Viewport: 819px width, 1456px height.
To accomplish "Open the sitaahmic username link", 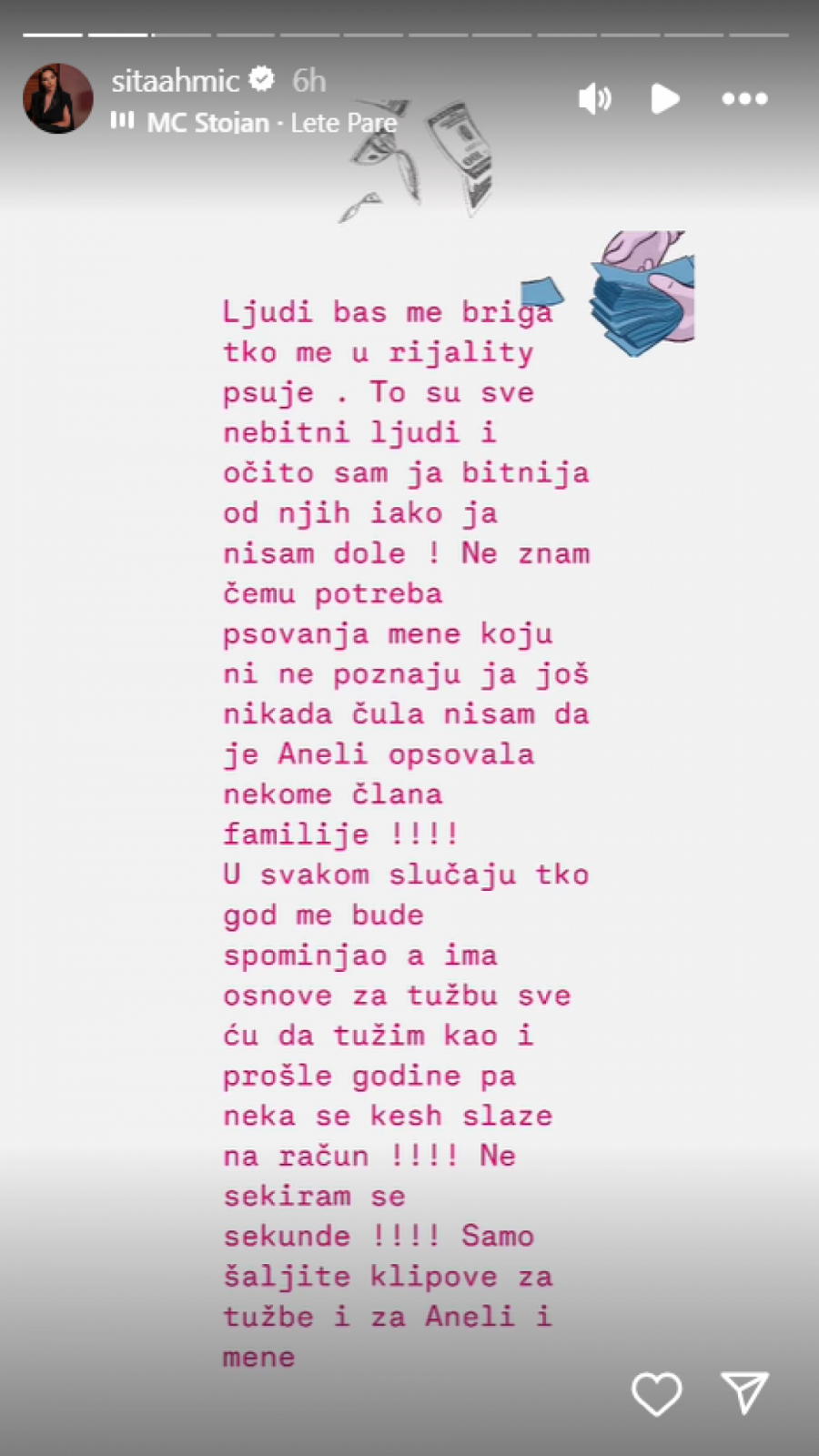I will click(x=175, y=81).
